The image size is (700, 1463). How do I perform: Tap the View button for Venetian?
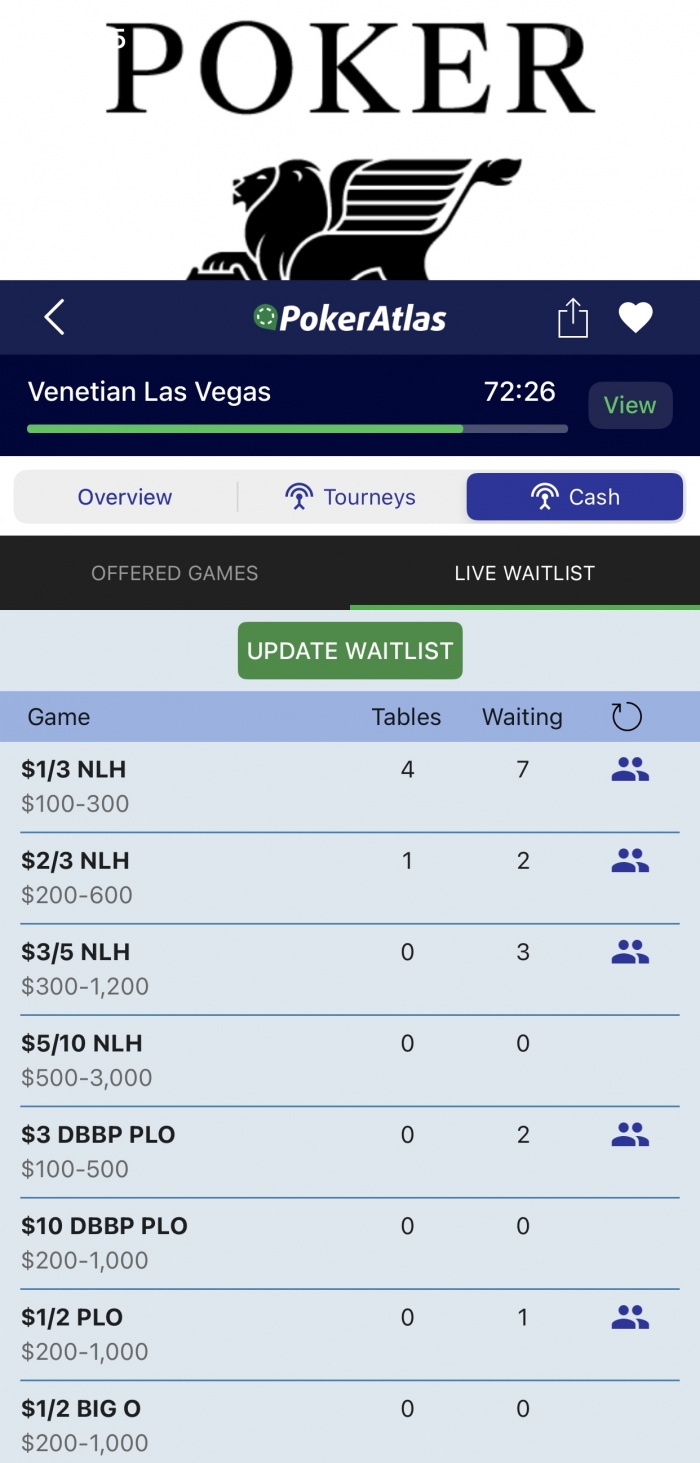[630, 405]
